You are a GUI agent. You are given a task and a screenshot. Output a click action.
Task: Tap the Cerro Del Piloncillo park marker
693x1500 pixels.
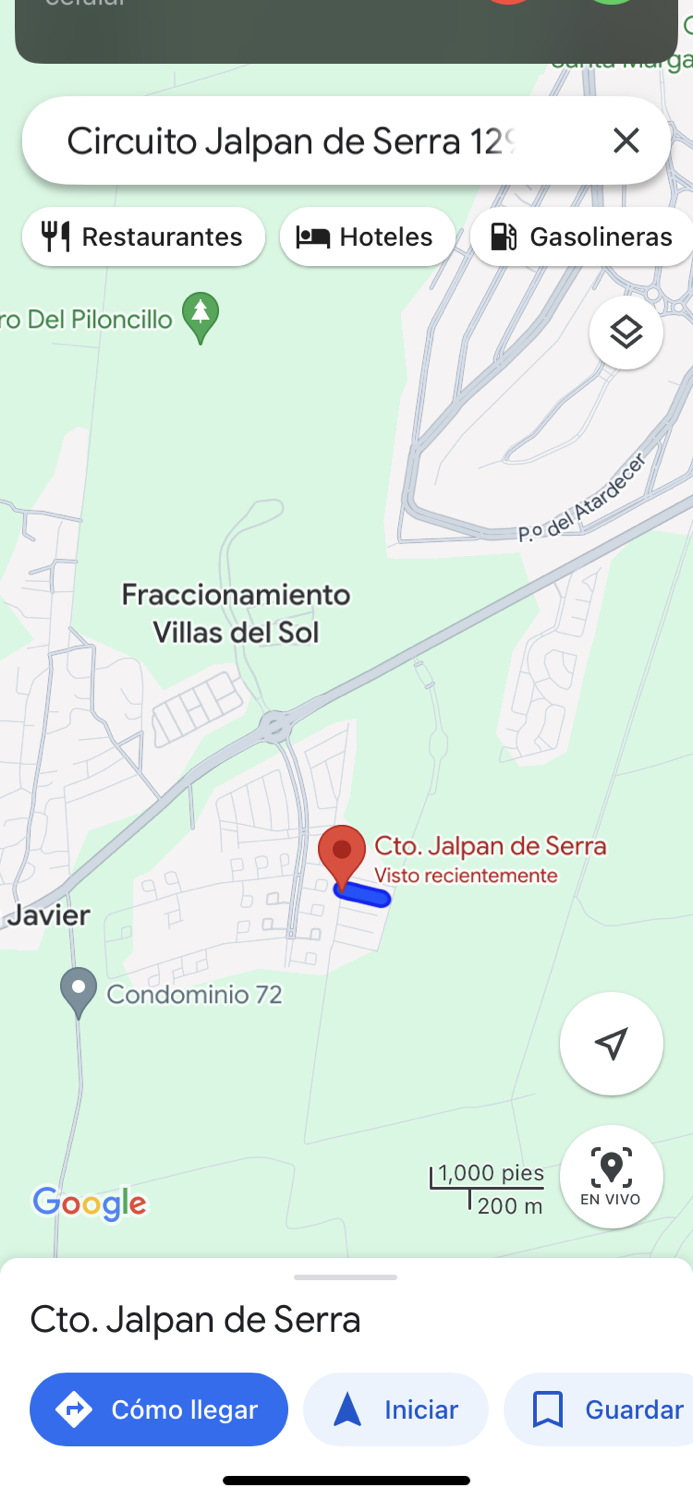pos(201,318)
